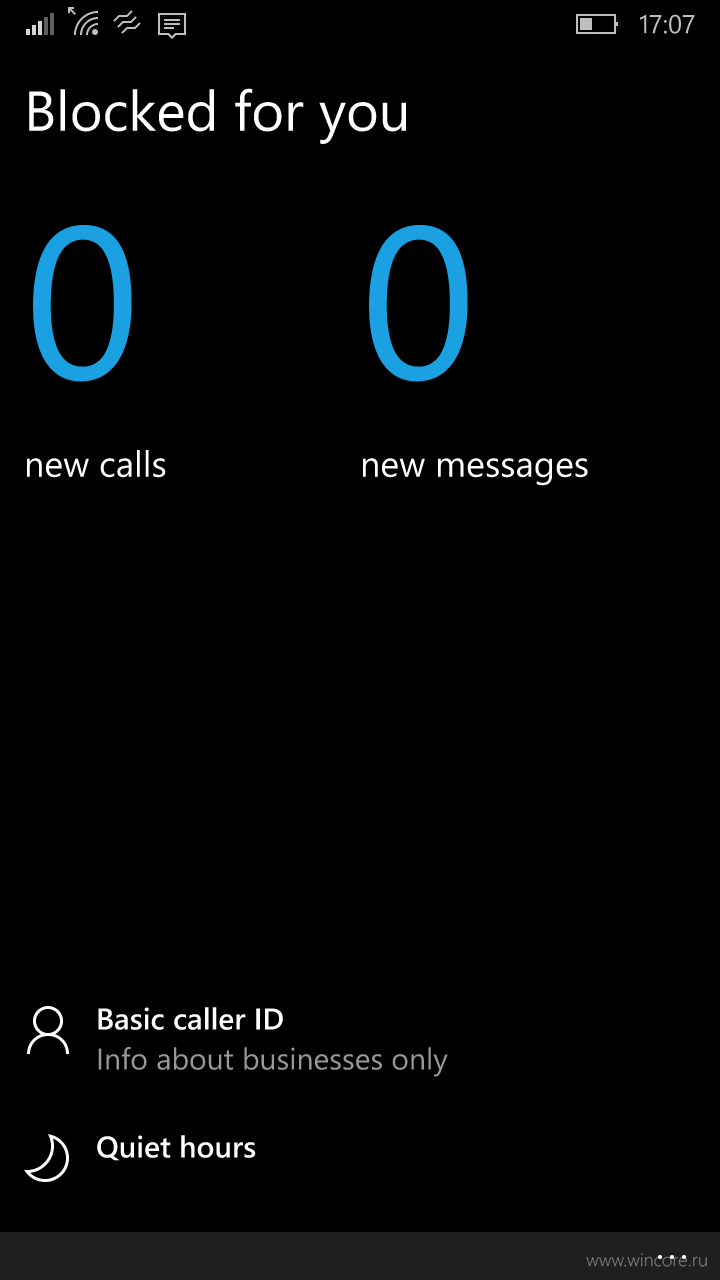Open Basic caller ID settings
Image resolution: width=720 pixels, height=1280 pixels.
[236, 1038]
